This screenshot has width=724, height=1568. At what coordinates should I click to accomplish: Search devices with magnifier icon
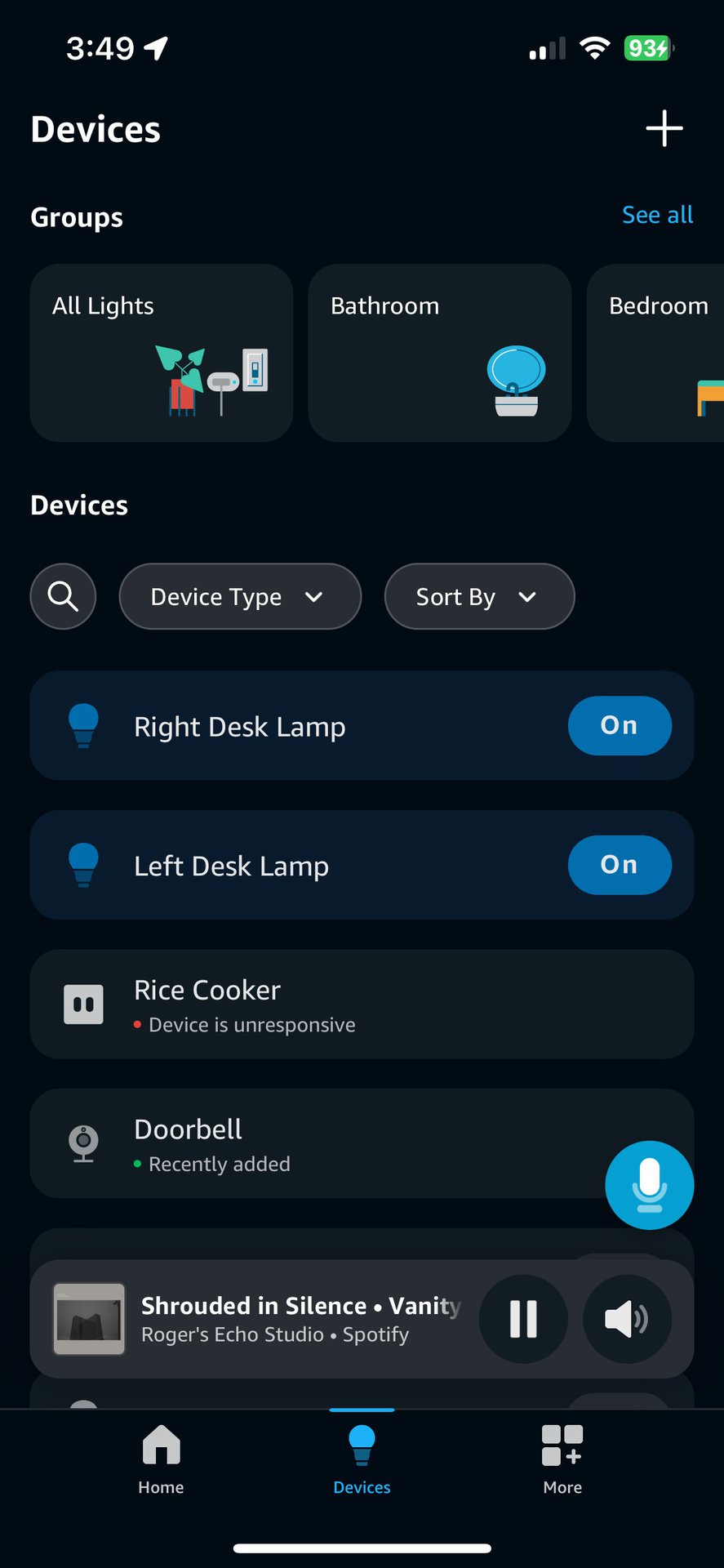pyautogui.click(x=63, y=596)
